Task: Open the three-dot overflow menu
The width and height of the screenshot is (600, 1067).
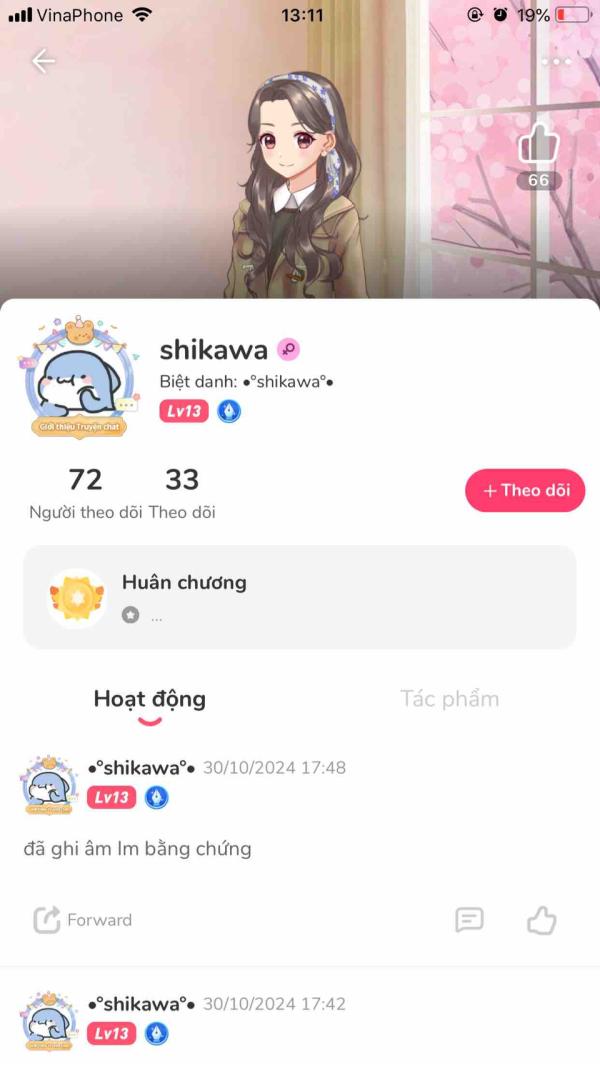Action: [x=556, y=62]
